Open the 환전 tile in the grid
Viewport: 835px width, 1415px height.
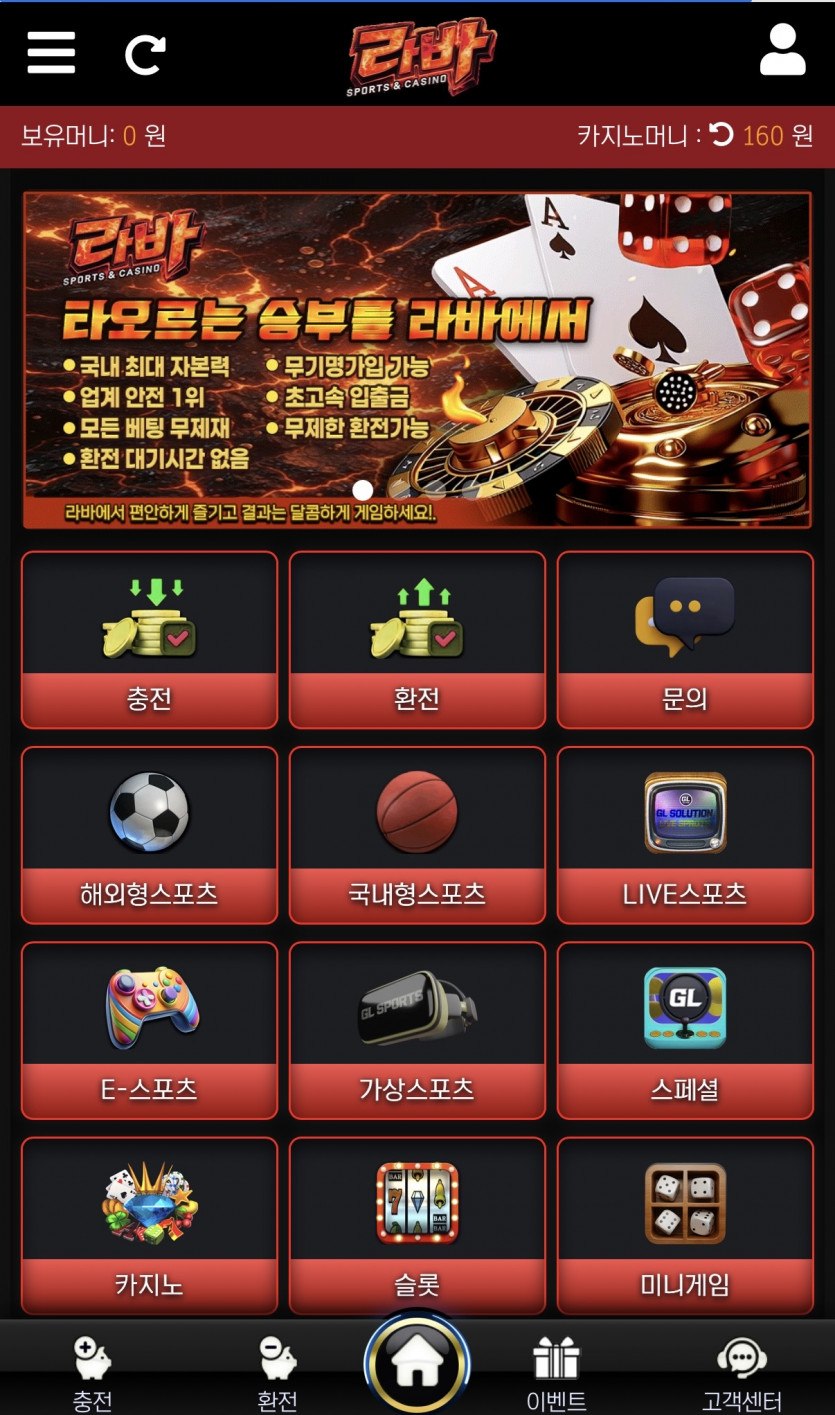[x=417, y=640]
